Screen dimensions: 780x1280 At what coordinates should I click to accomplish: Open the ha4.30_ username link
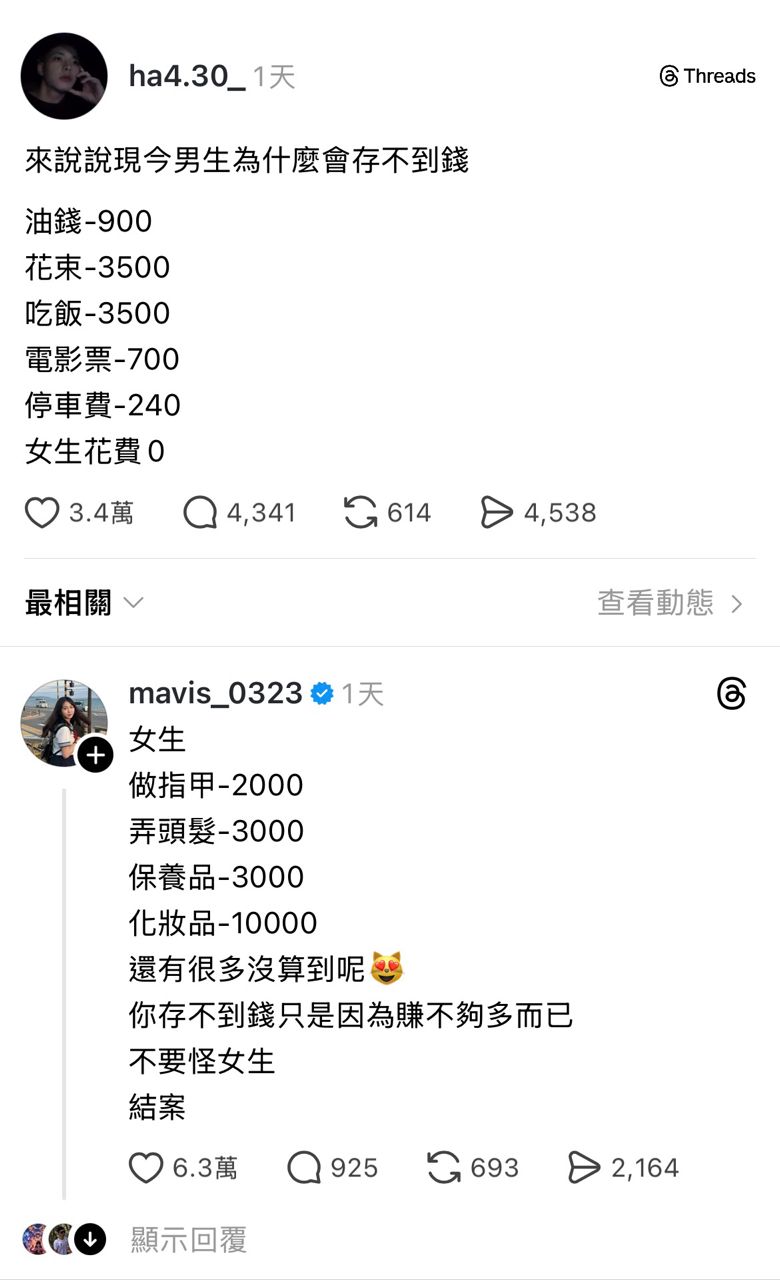(187, 76)
